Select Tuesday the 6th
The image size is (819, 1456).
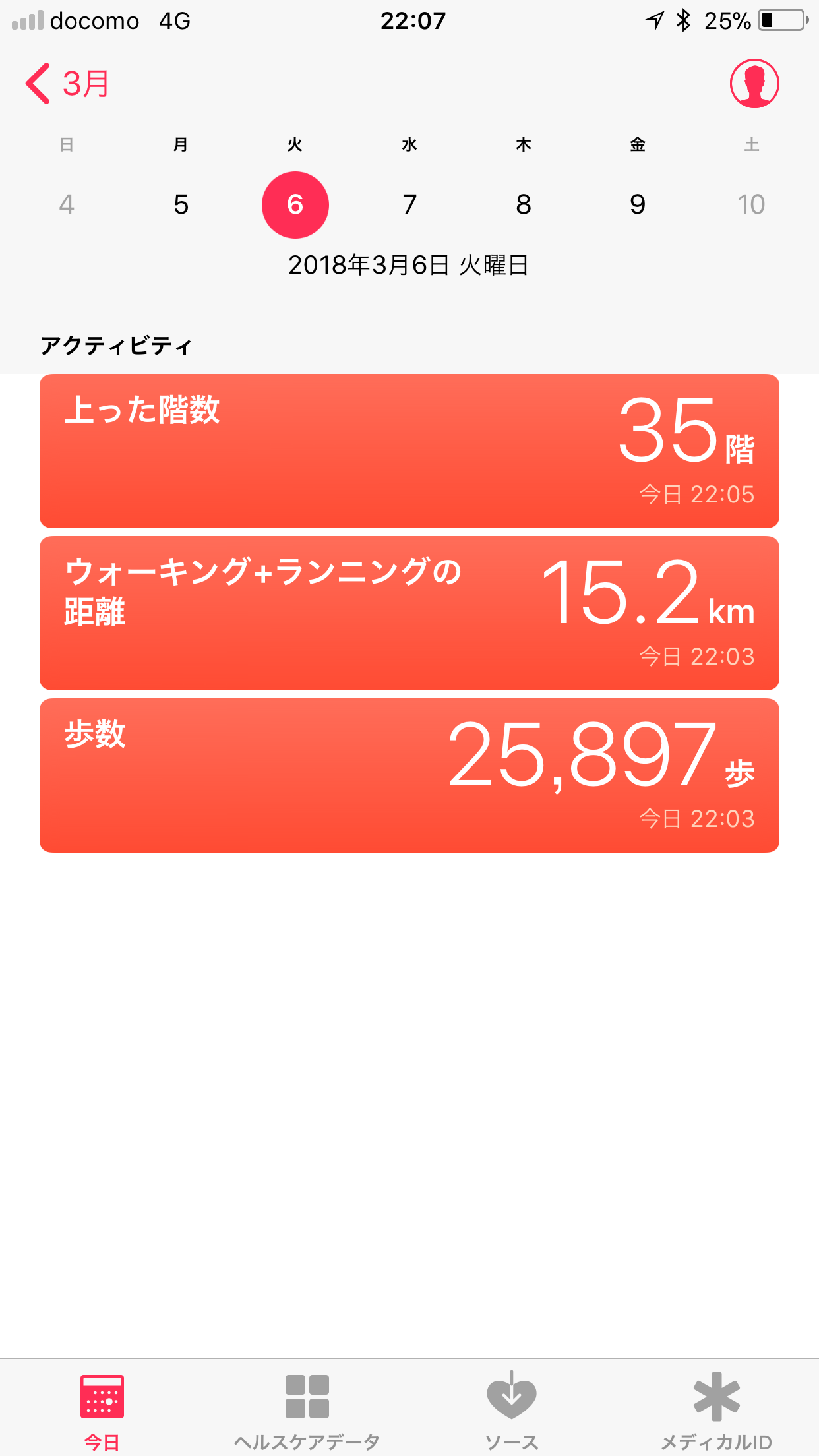[295, 204]
